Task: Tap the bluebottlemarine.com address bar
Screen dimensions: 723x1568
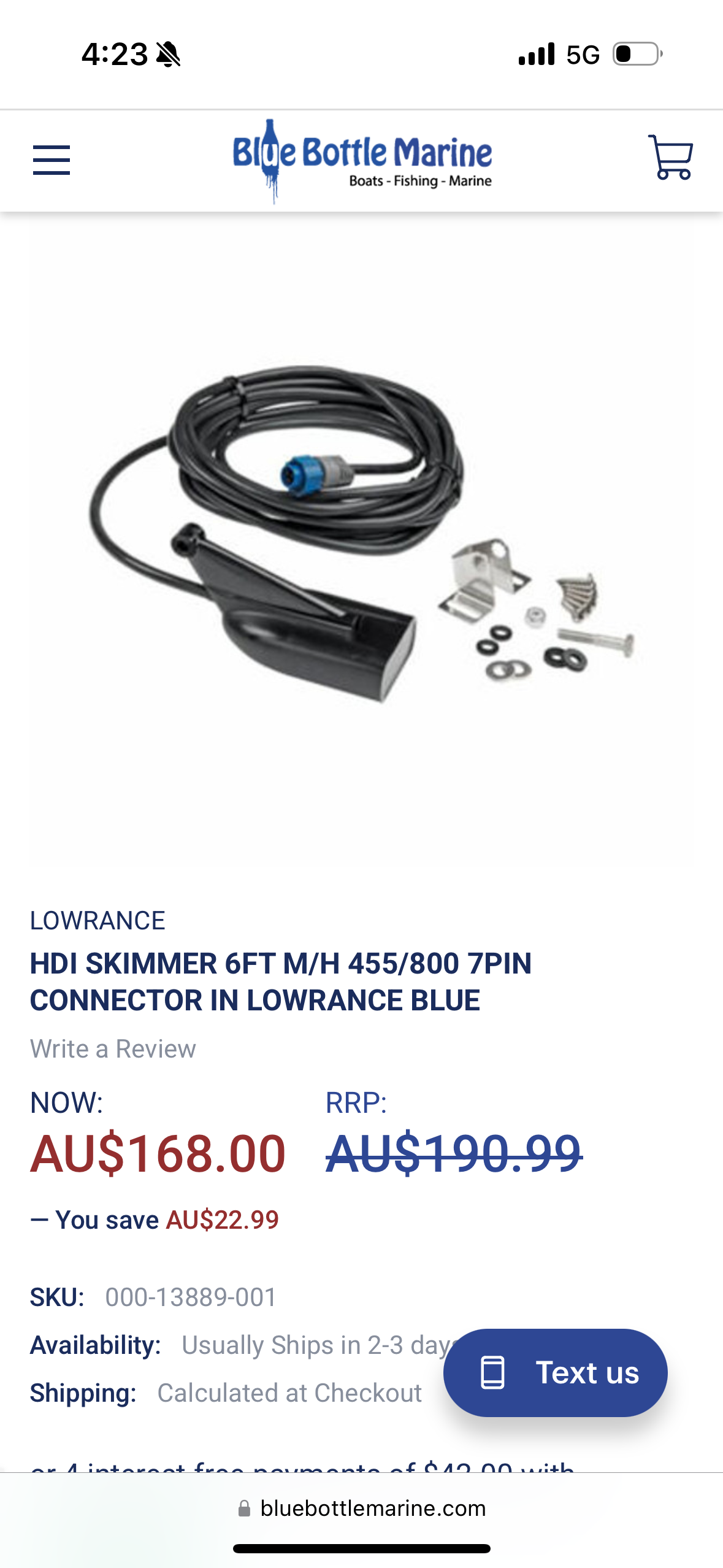Action: 362,1508
